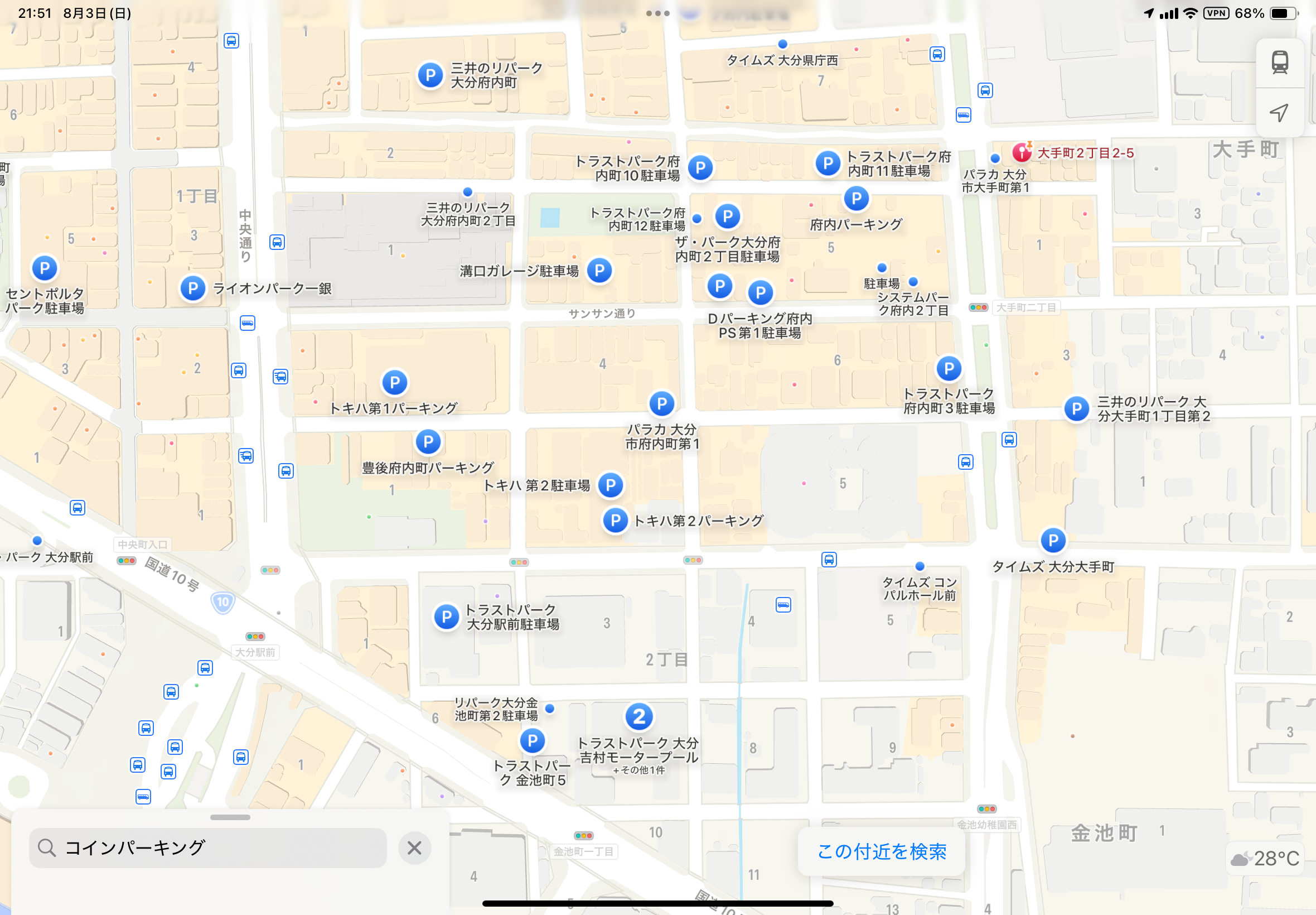Expand the cluster pin numbered 2
The width and height of the screenshot is (1316, 915).
(639, 716)
